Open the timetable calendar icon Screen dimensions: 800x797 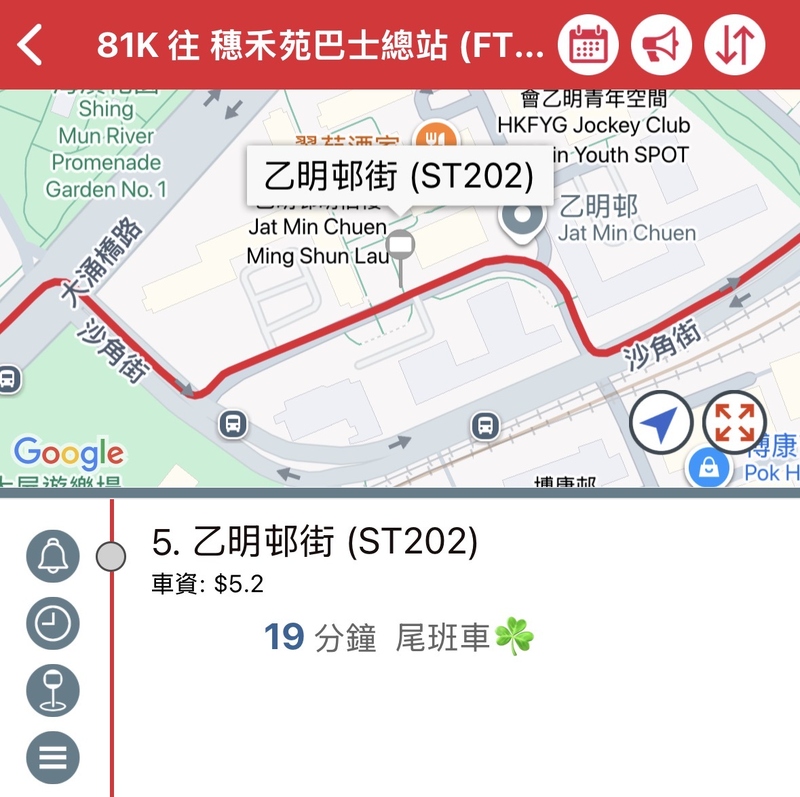(x=587, y=45)
